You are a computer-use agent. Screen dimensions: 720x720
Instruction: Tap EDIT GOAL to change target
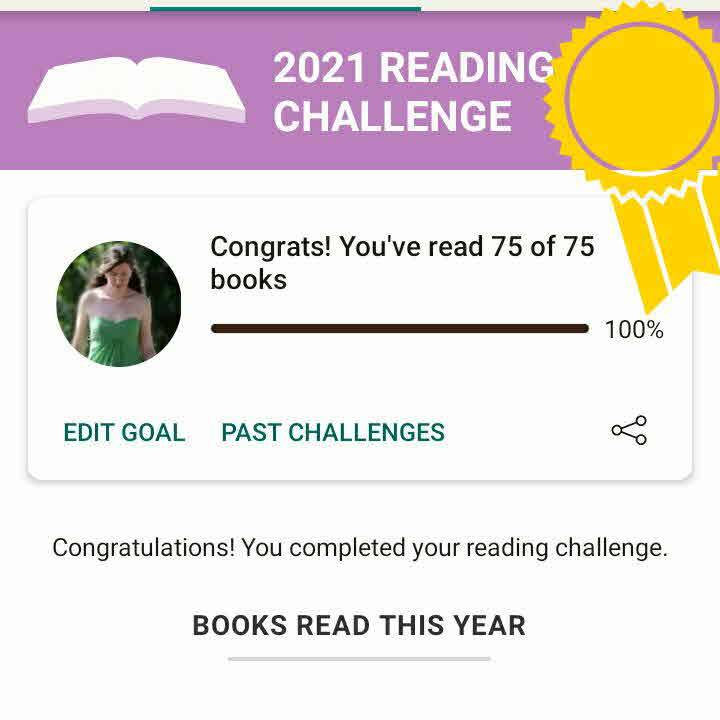124,433
